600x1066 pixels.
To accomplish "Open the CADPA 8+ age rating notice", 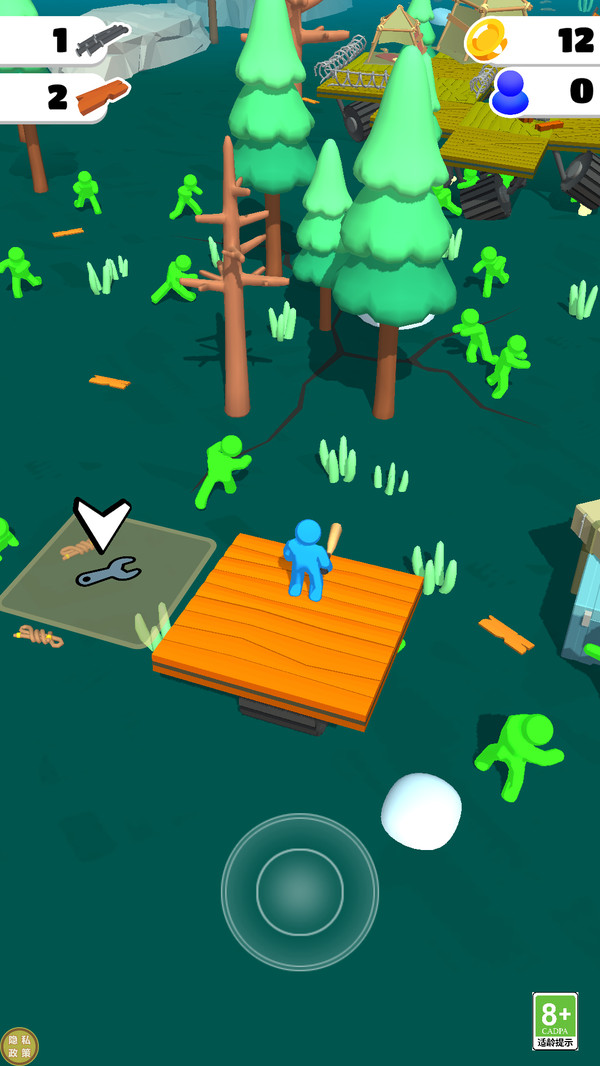I will click(555, 1020).
